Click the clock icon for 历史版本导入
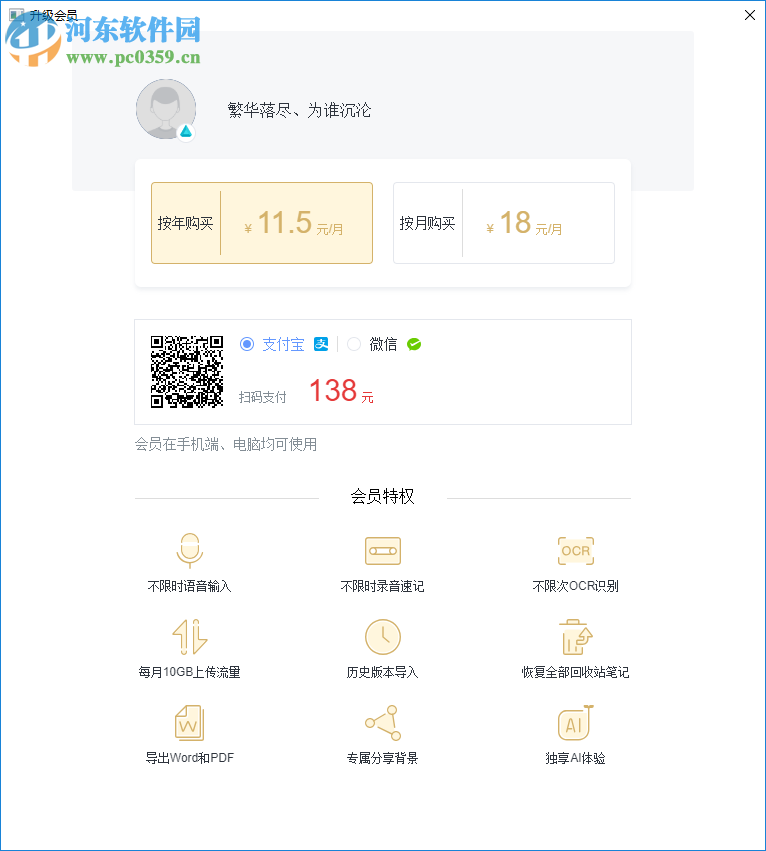The height and width of the screenshot is (851, 766). click(x=381, y=636)
